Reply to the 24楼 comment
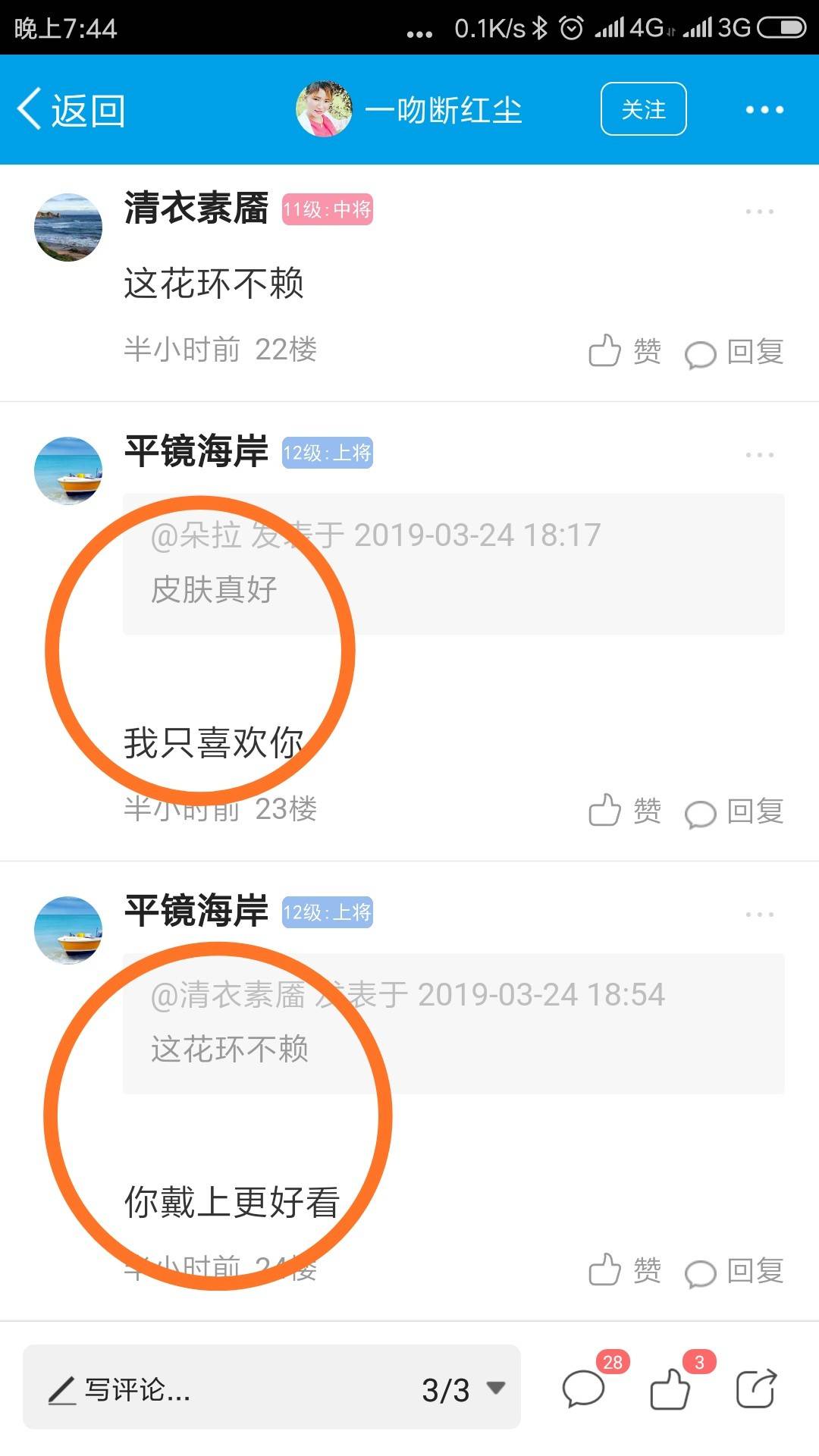 [734, 1271]
